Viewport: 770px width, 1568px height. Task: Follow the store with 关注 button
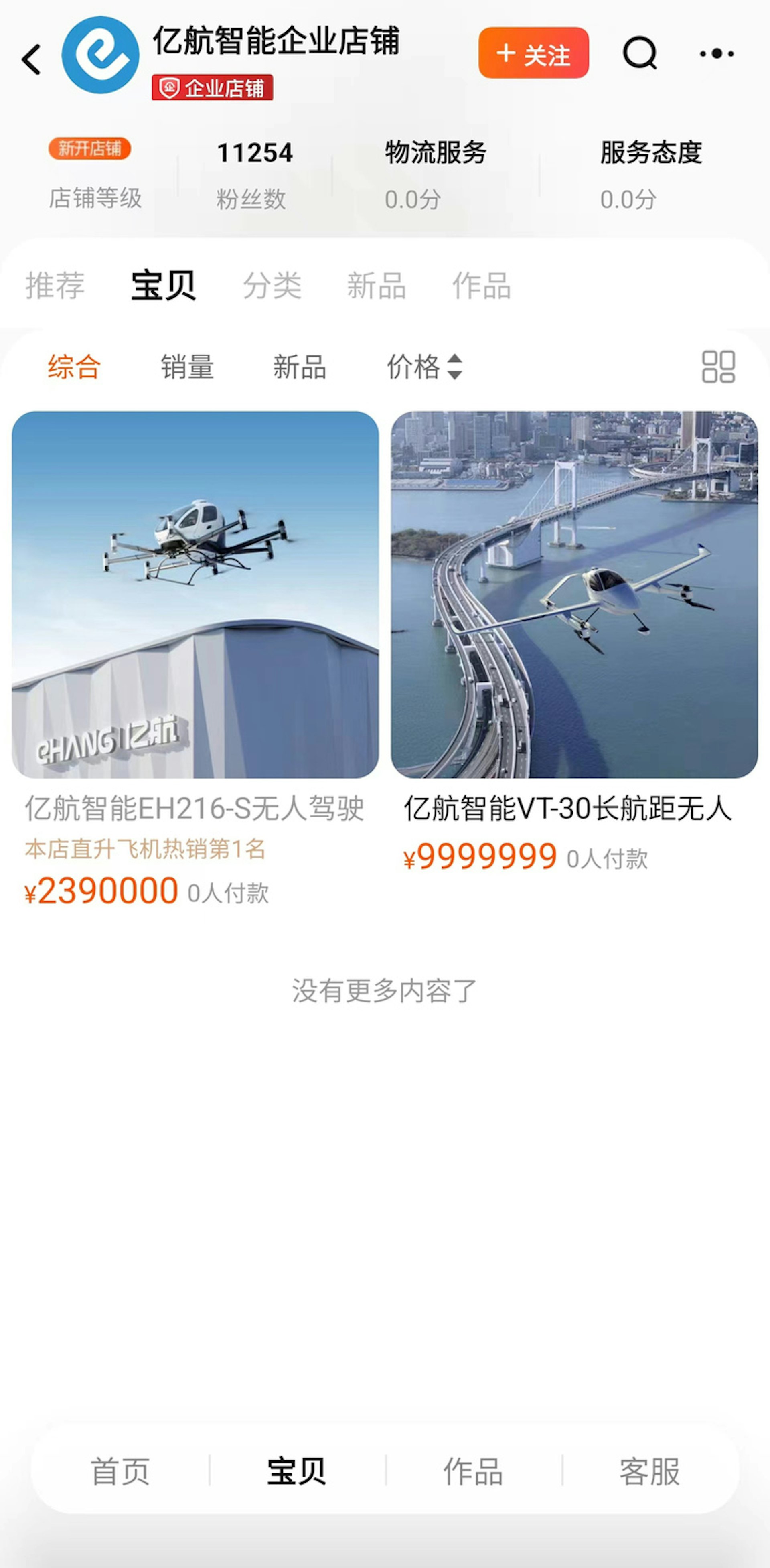pyautogui.click(x=533, y=54)
